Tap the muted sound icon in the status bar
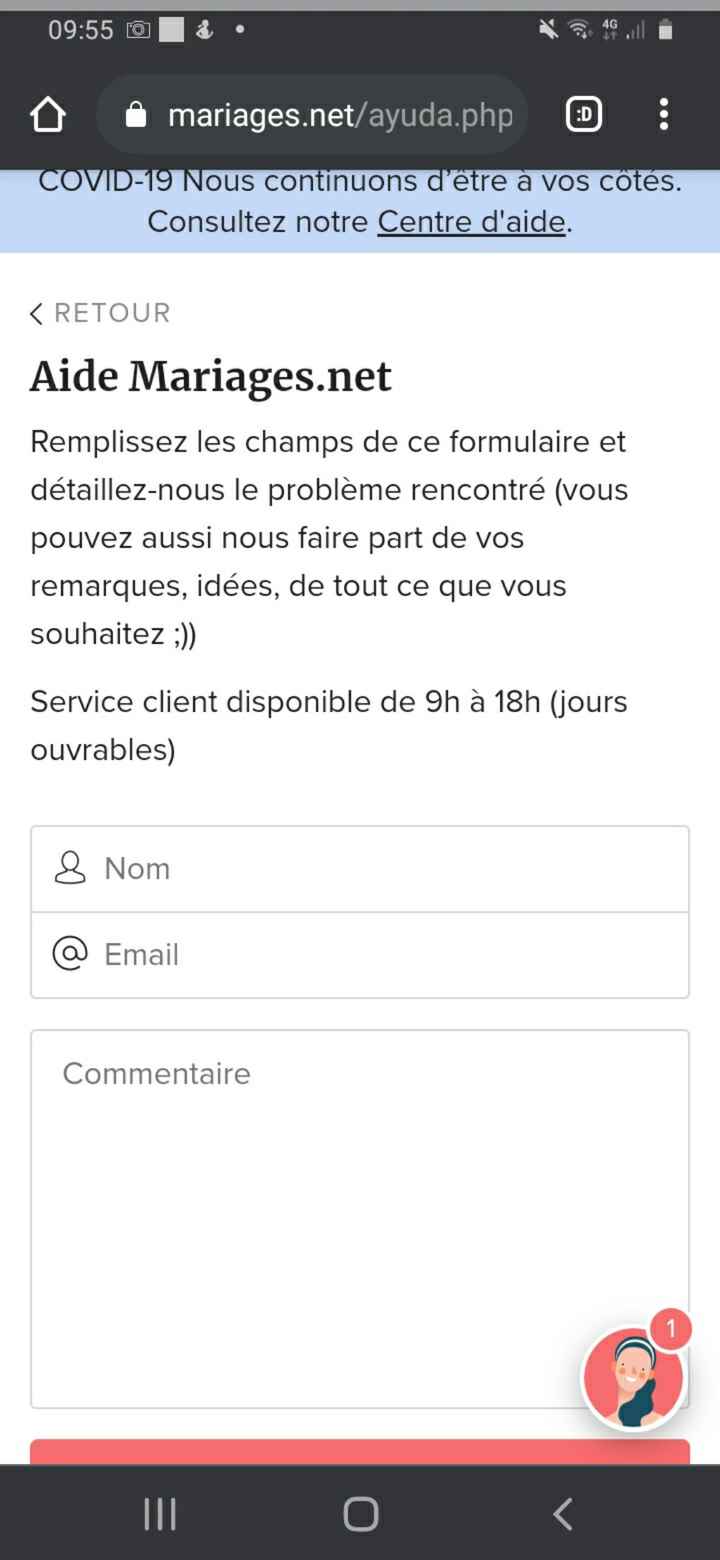 (x=547, y=29)
